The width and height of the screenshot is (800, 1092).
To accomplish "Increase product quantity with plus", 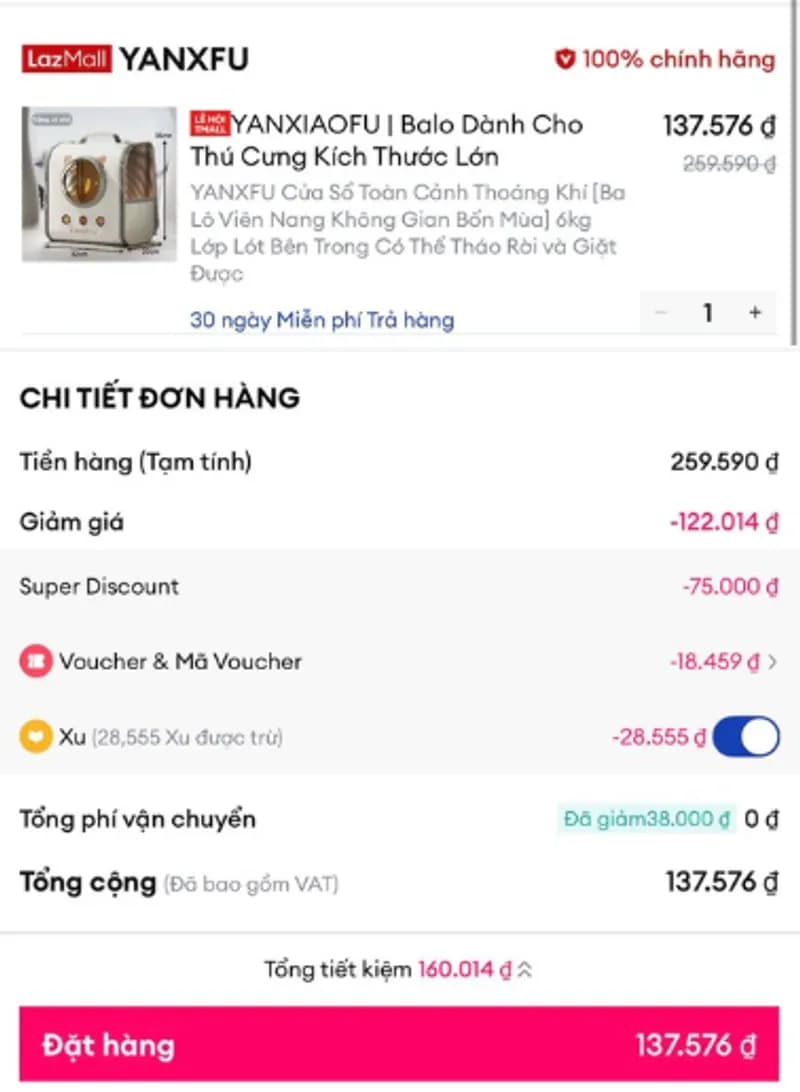I will tap(755, 313).
